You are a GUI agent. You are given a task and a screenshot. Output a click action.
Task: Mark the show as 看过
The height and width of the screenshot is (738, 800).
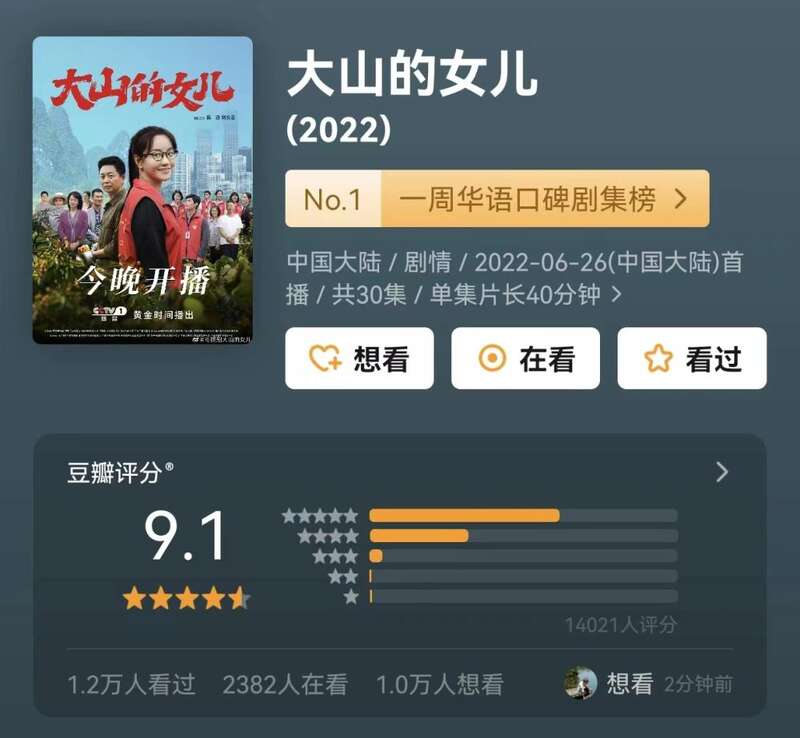691,359
